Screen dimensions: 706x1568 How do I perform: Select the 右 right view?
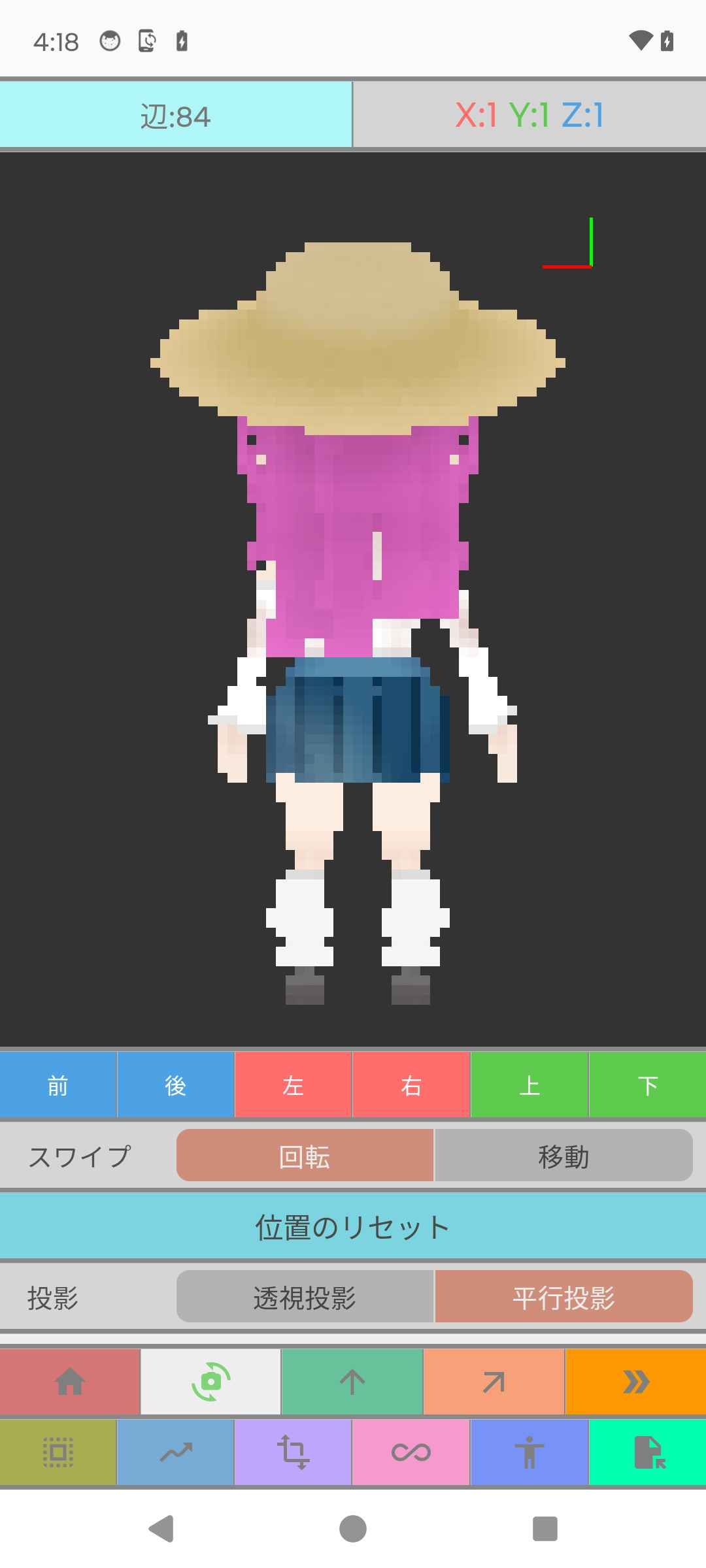coord(411,1085)
